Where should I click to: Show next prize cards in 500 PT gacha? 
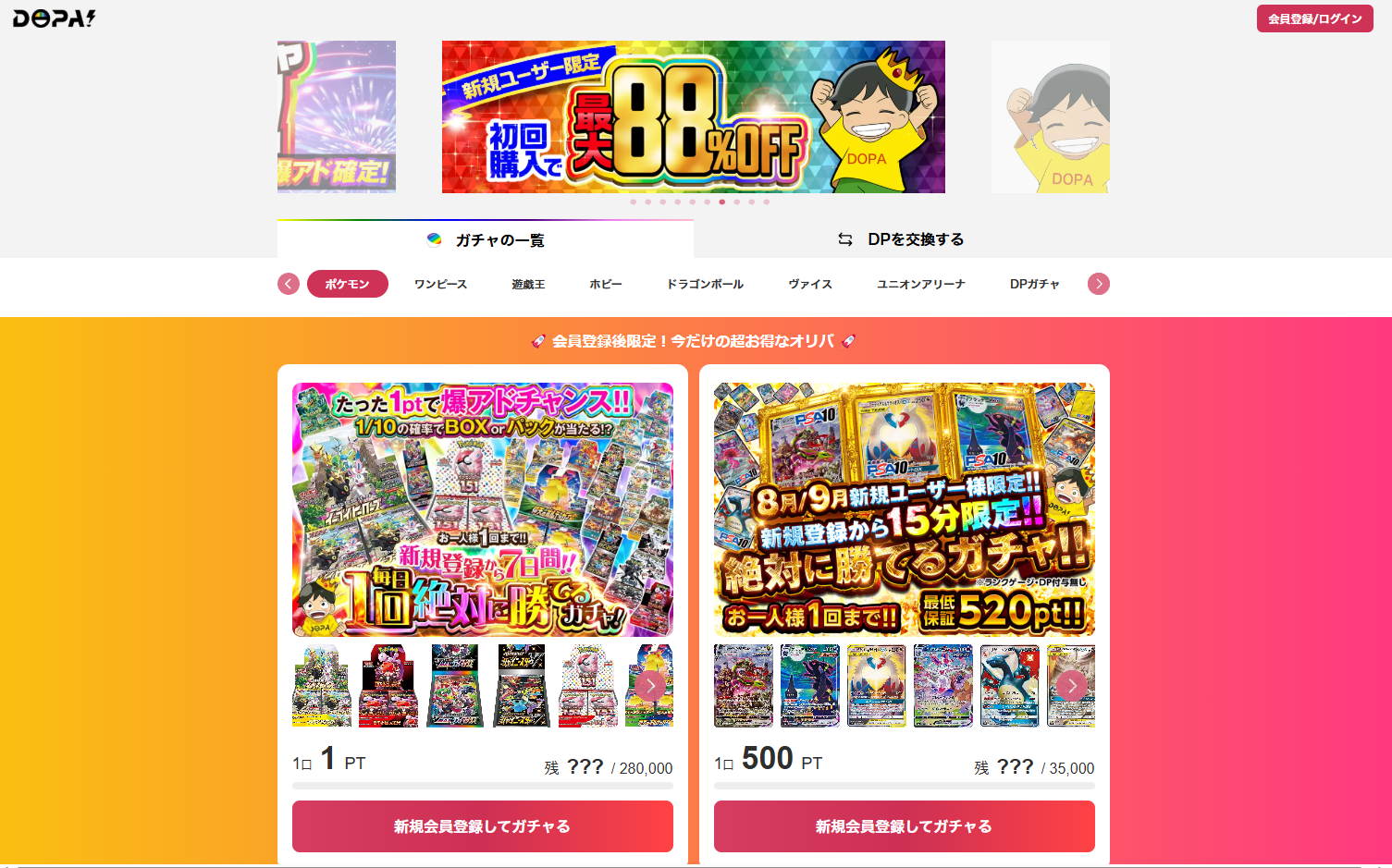coord(1071,685)
